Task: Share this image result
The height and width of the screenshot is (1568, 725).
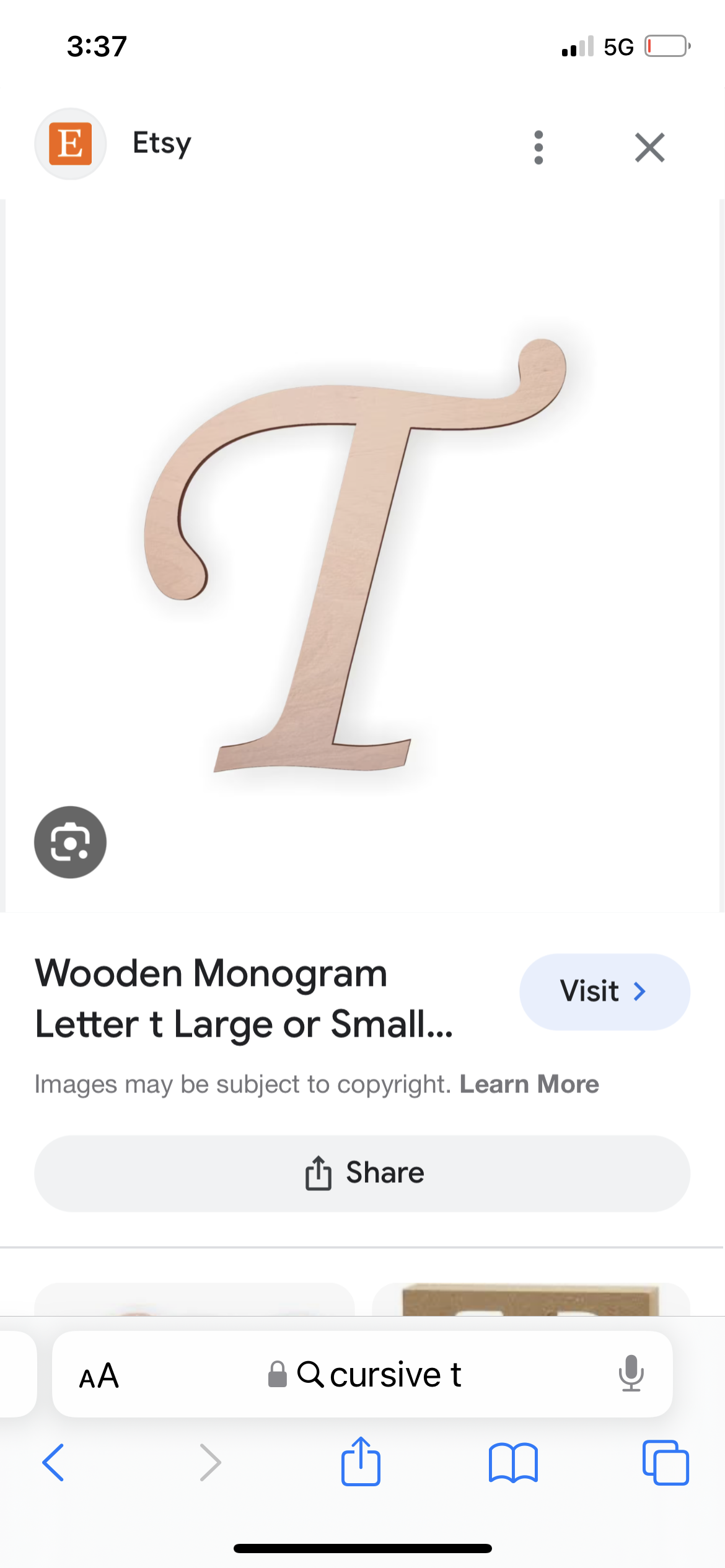Action: [362, 1173]
